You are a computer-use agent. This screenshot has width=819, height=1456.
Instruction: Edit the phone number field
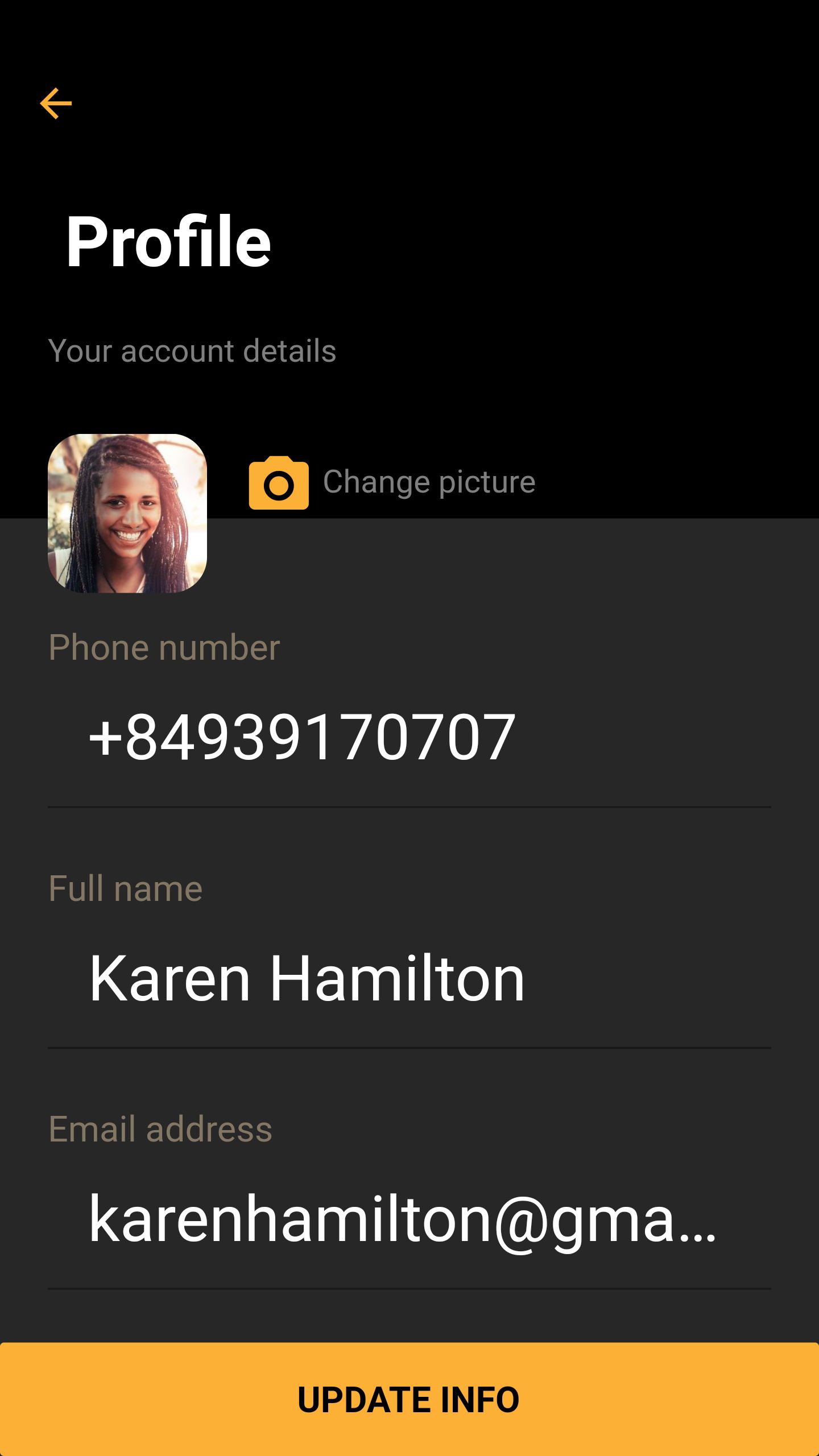pos(409,738)
